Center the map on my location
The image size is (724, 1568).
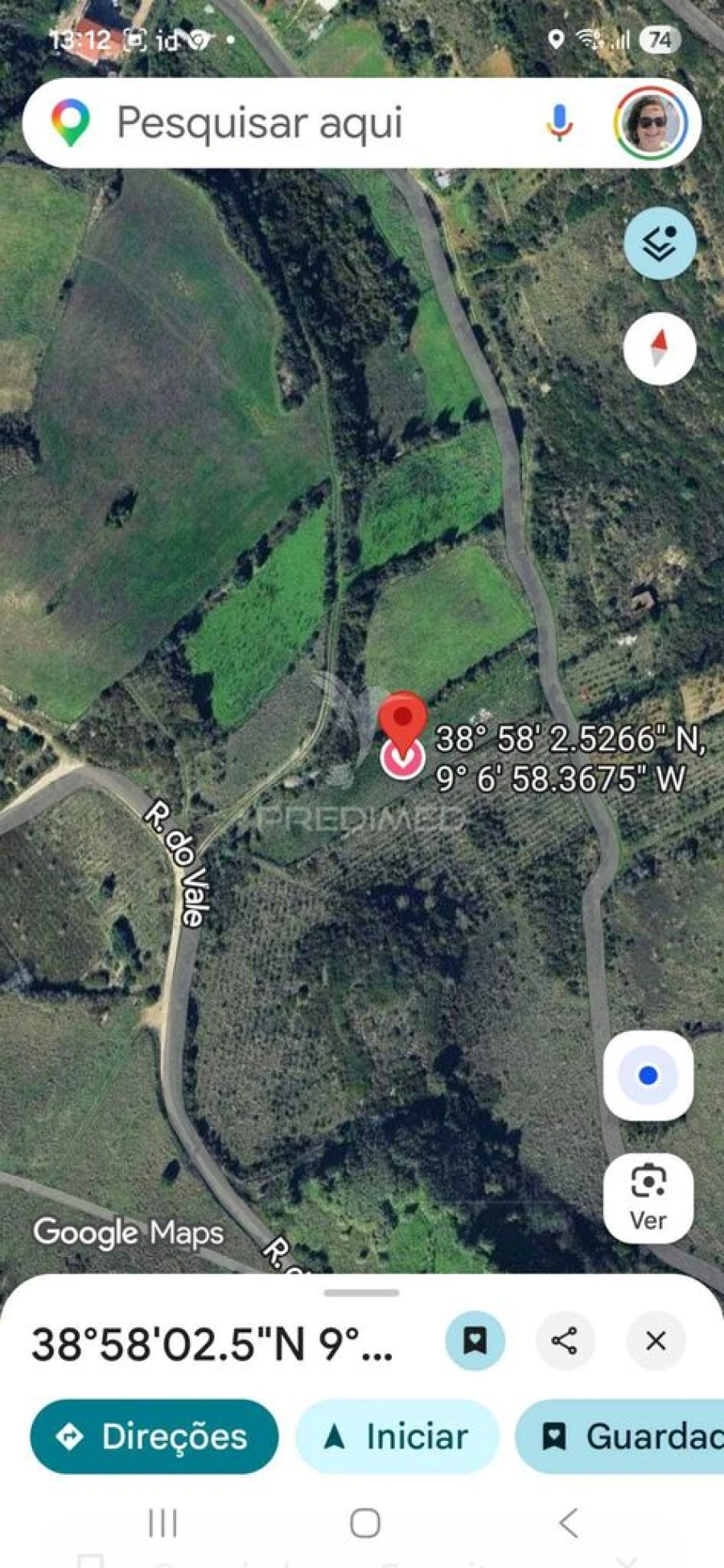coord(648,1075)
